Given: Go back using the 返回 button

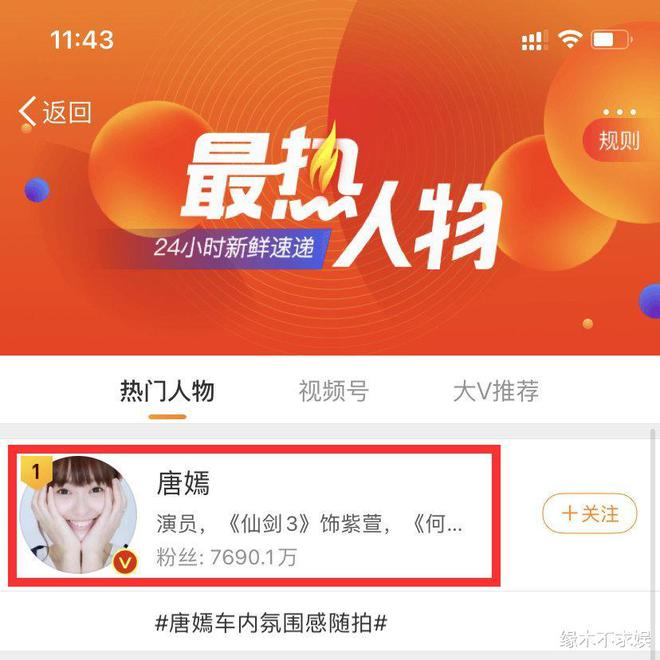Looking at the screenshot, I should pyautogui.click(x=55, y=112).
